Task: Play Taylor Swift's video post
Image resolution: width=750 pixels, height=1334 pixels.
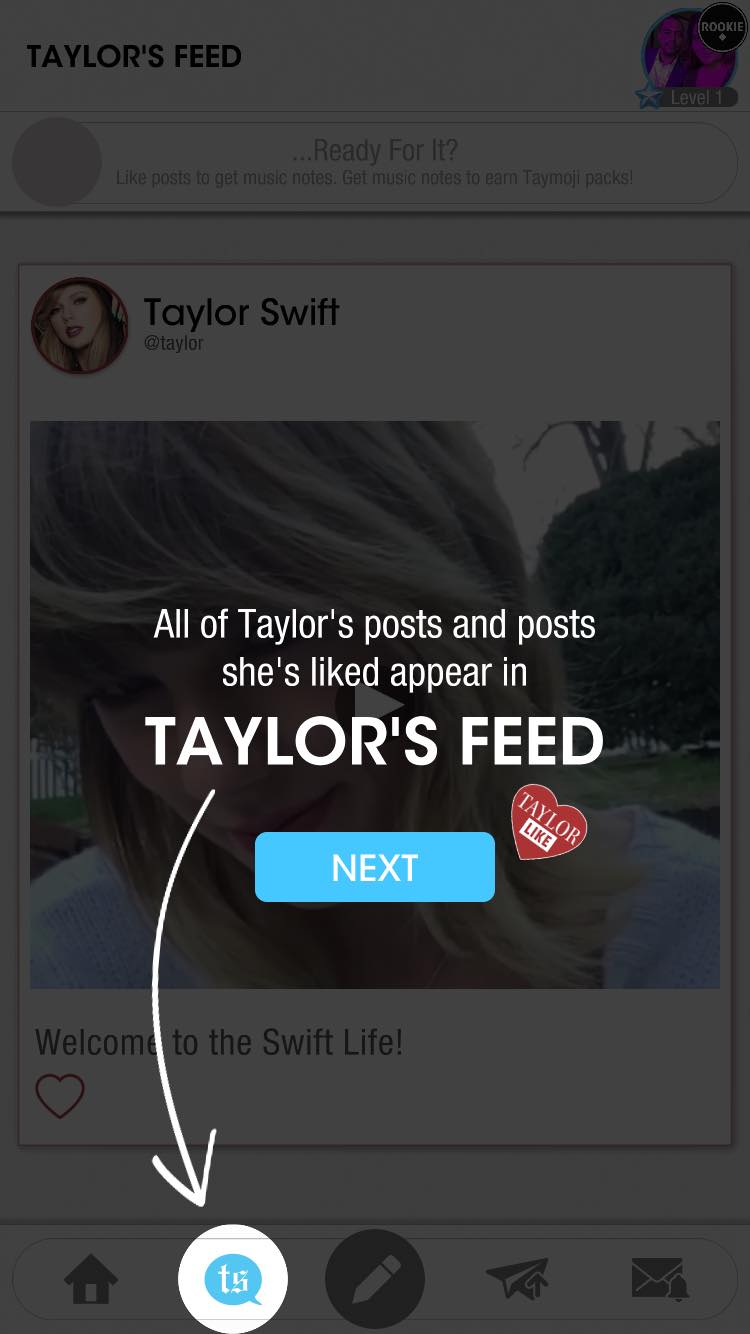Action: tap(375, 704)
